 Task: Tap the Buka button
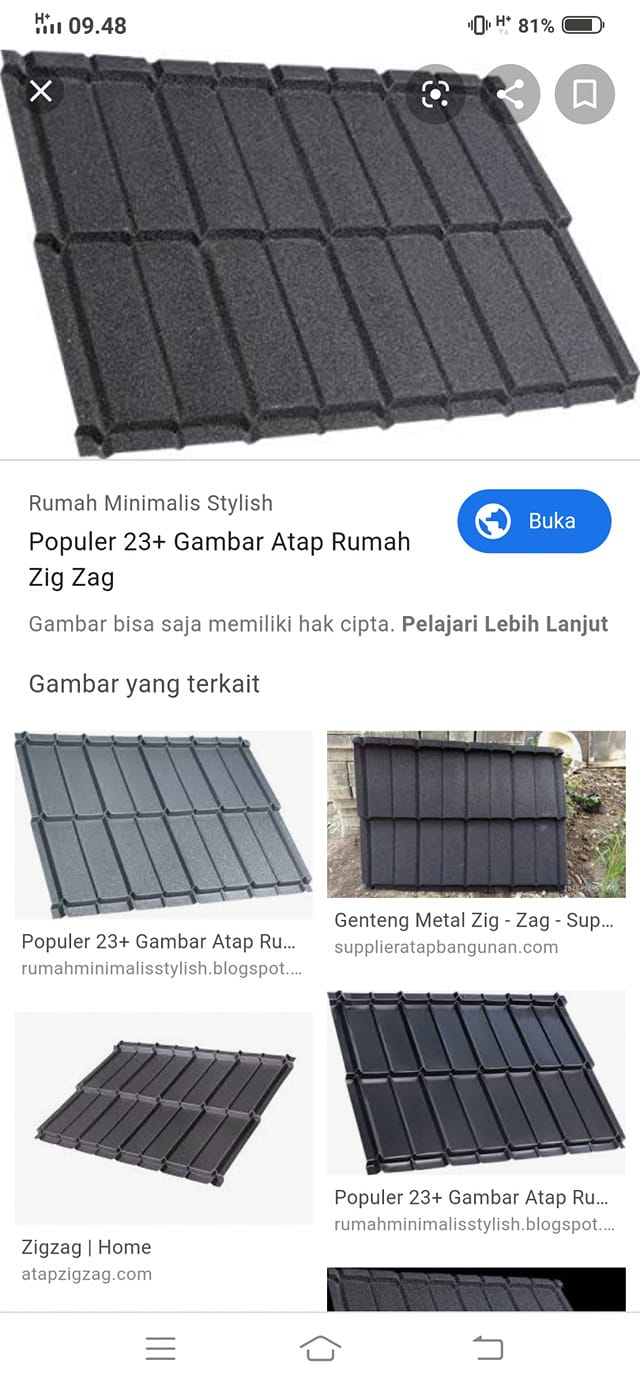(534, 521)
